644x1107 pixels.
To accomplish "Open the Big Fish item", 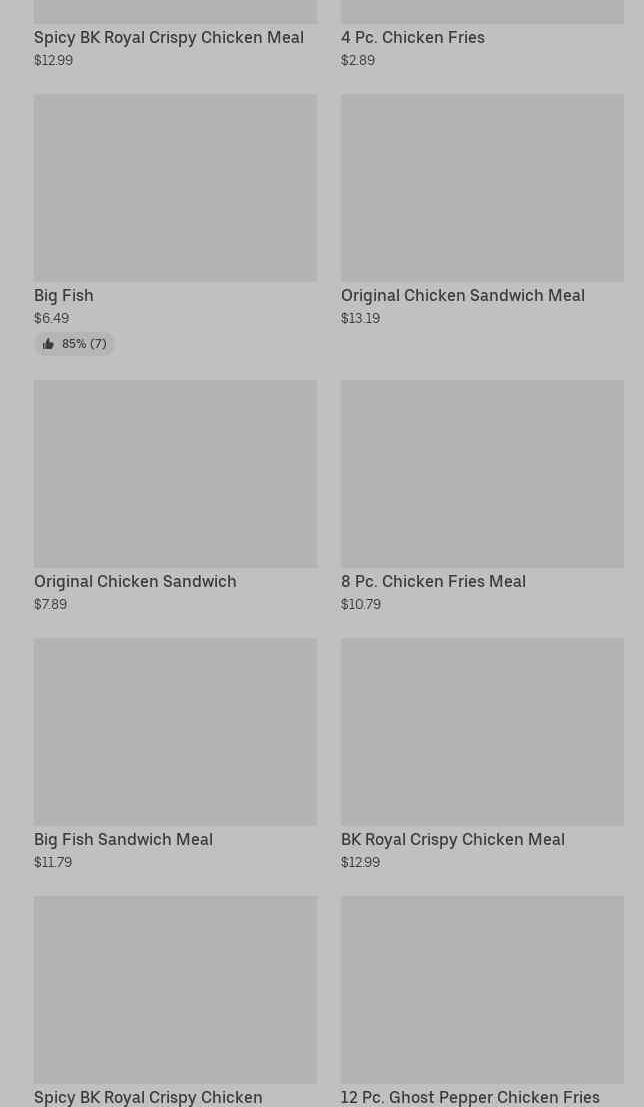I will coord(175,225).
